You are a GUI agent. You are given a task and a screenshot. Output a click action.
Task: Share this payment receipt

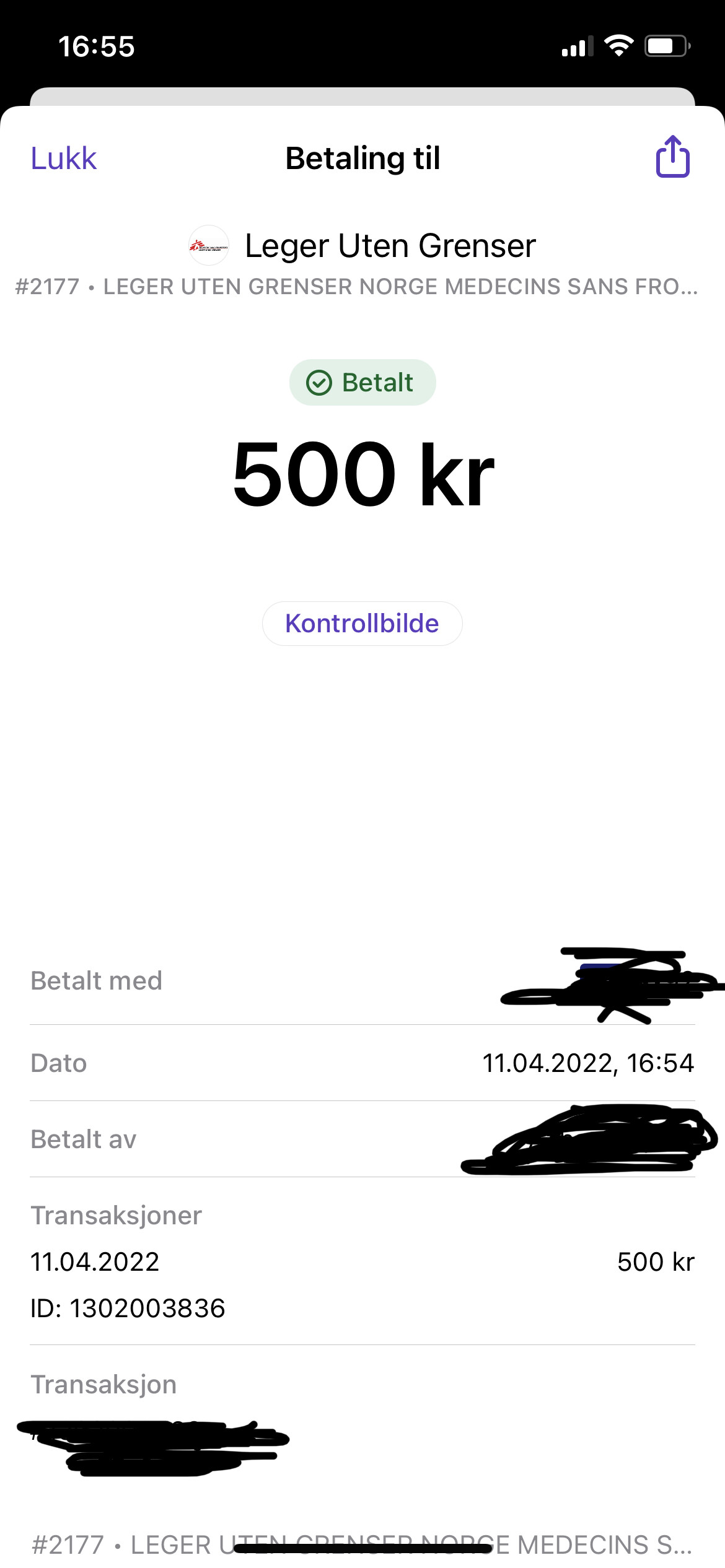tap(672, 157)
